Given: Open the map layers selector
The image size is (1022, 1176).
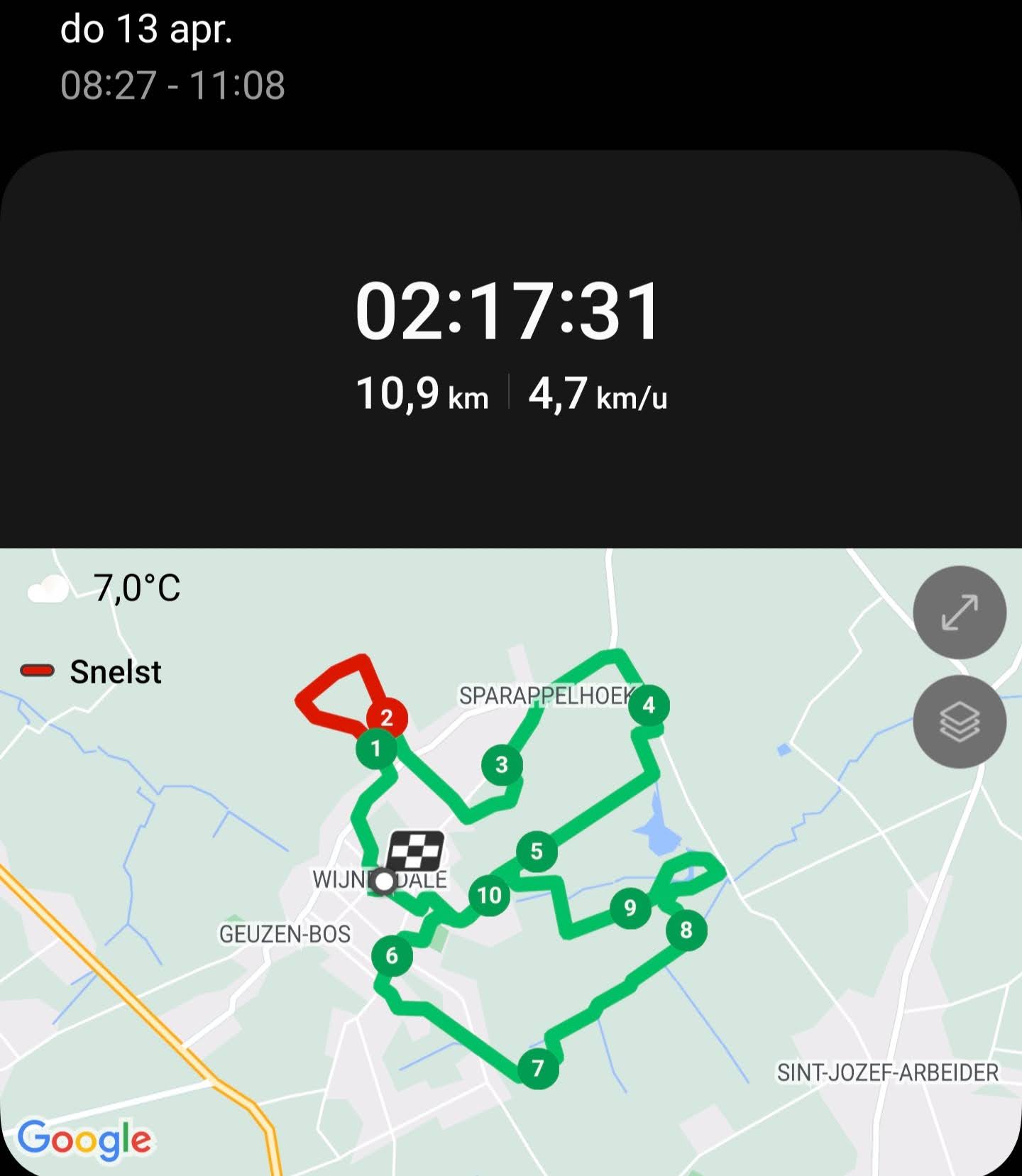Looking at the screenshot, I should coord(959,722).
